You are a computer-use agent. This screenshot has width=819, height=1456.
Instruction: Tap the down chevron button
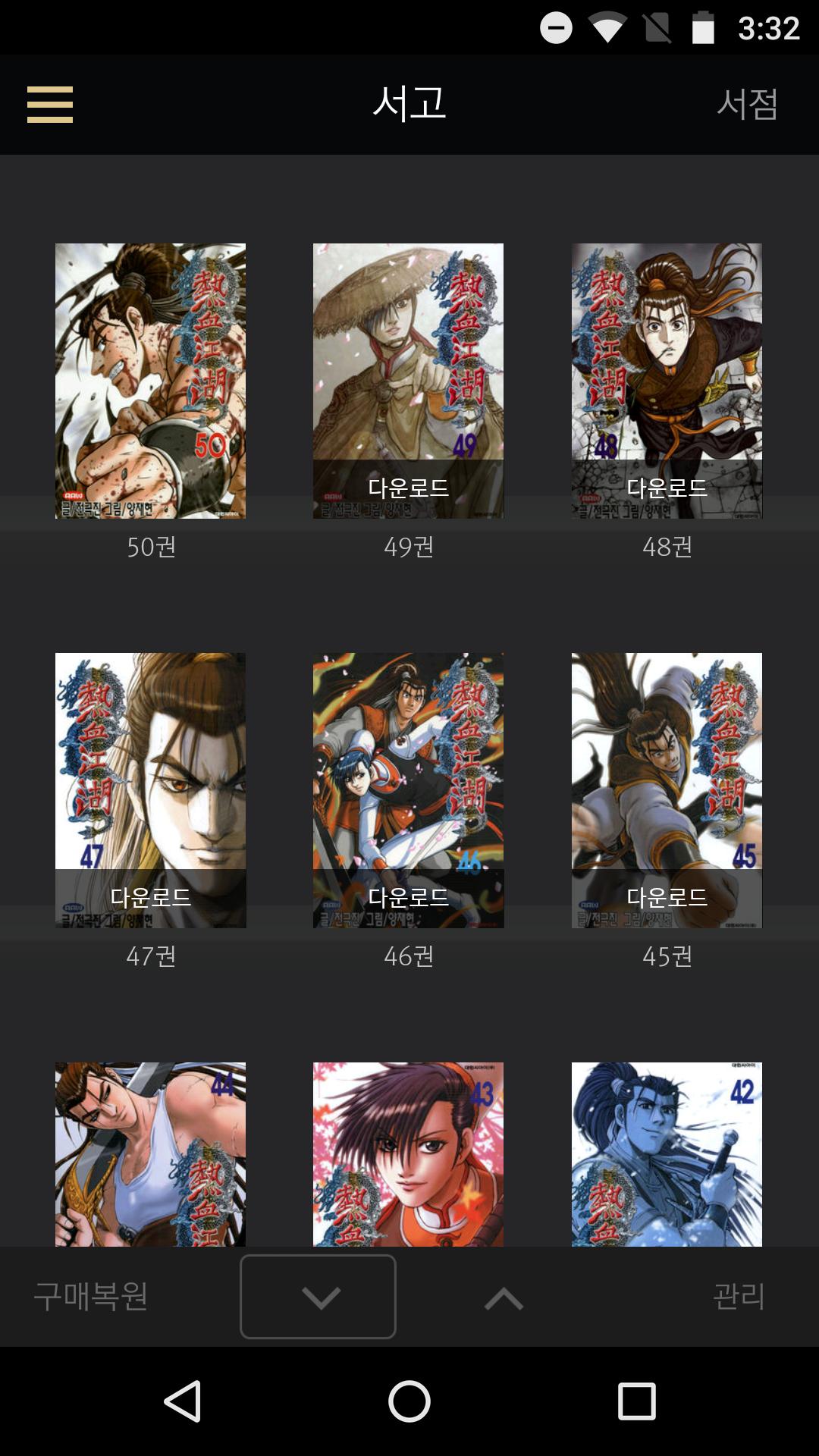[318, 1297]
